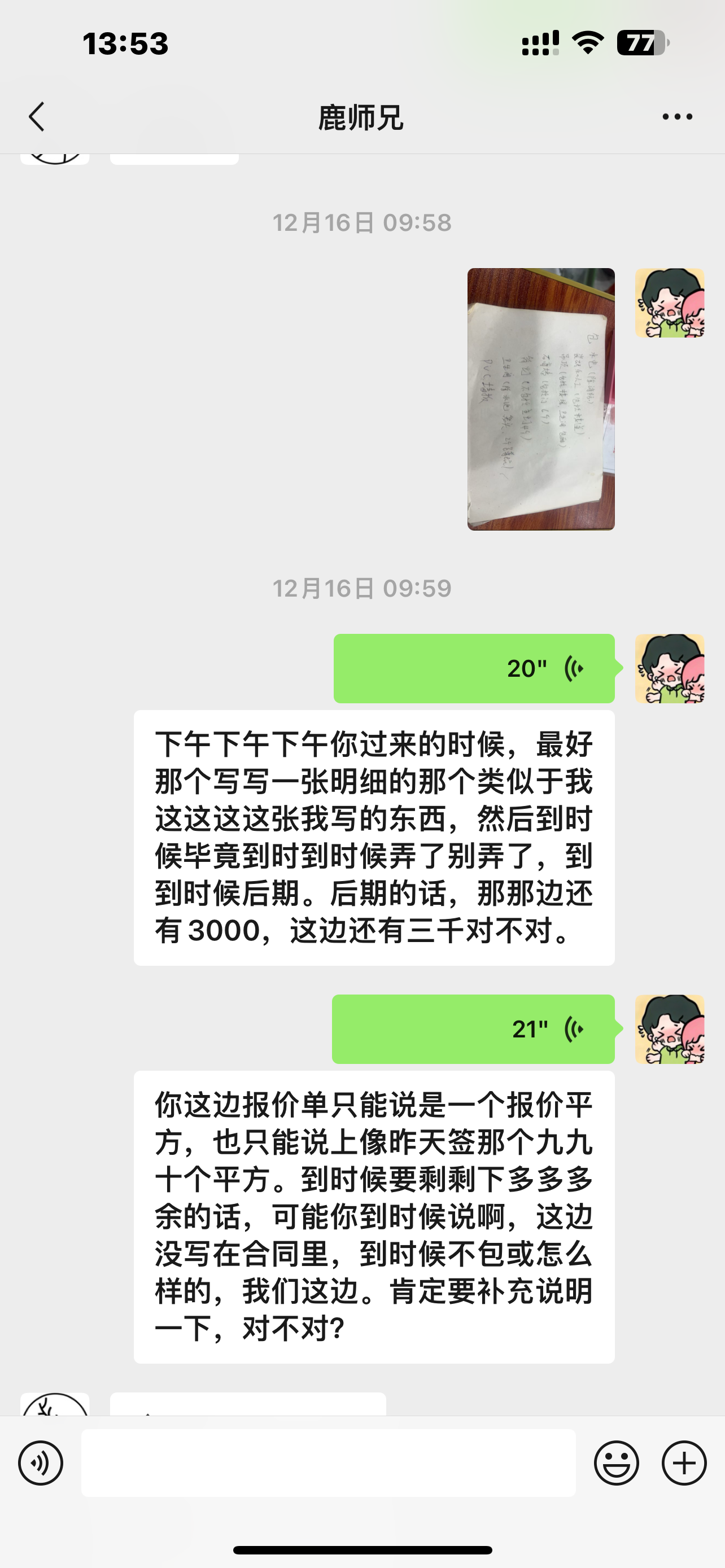
Task: Open the emoji sticker panel
Action: [x=616, y=1462]
